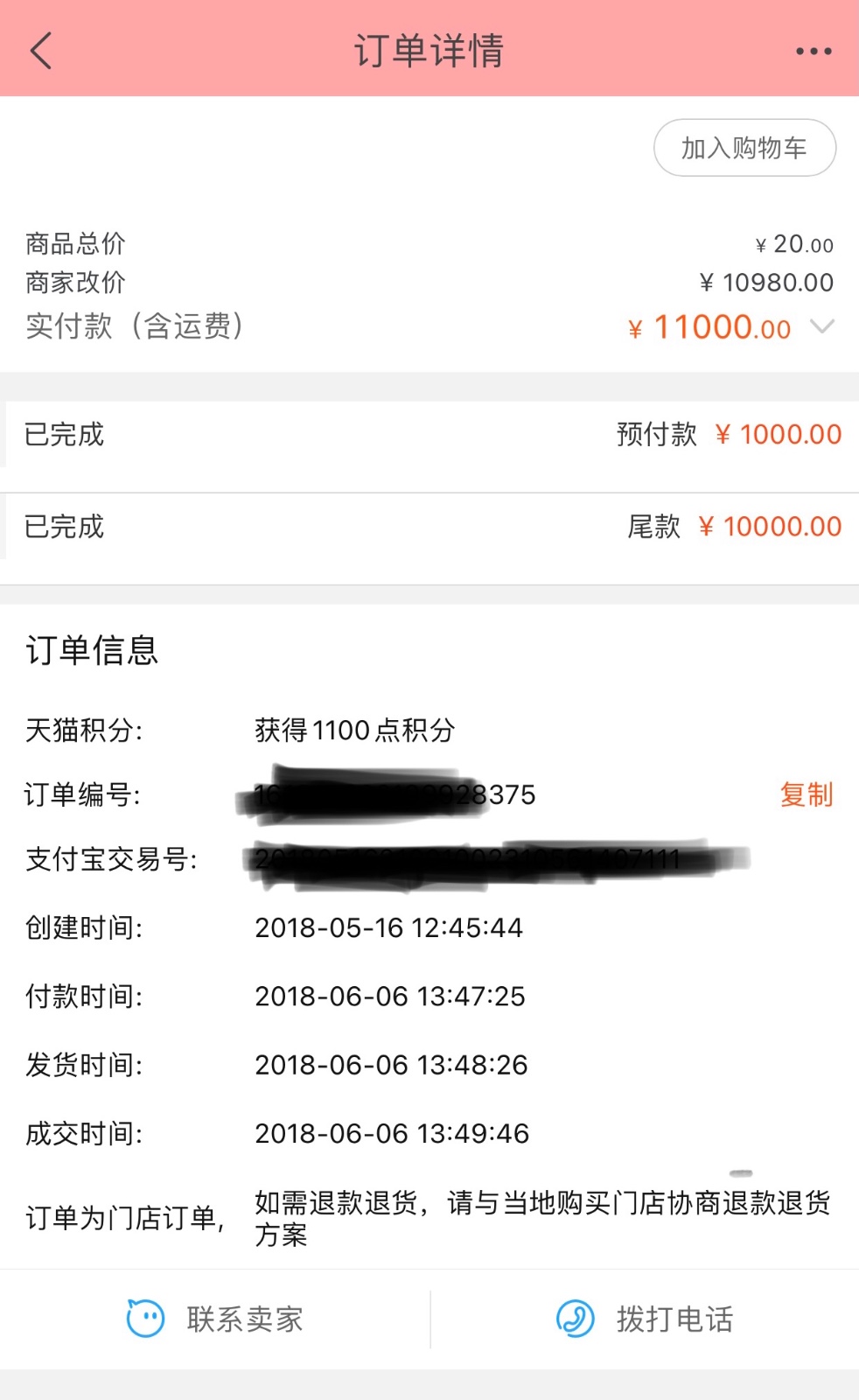The height and width of the screenshot is (1400, 859).
Task: Call the store with 拨打电话
Action: point(645,1319)
